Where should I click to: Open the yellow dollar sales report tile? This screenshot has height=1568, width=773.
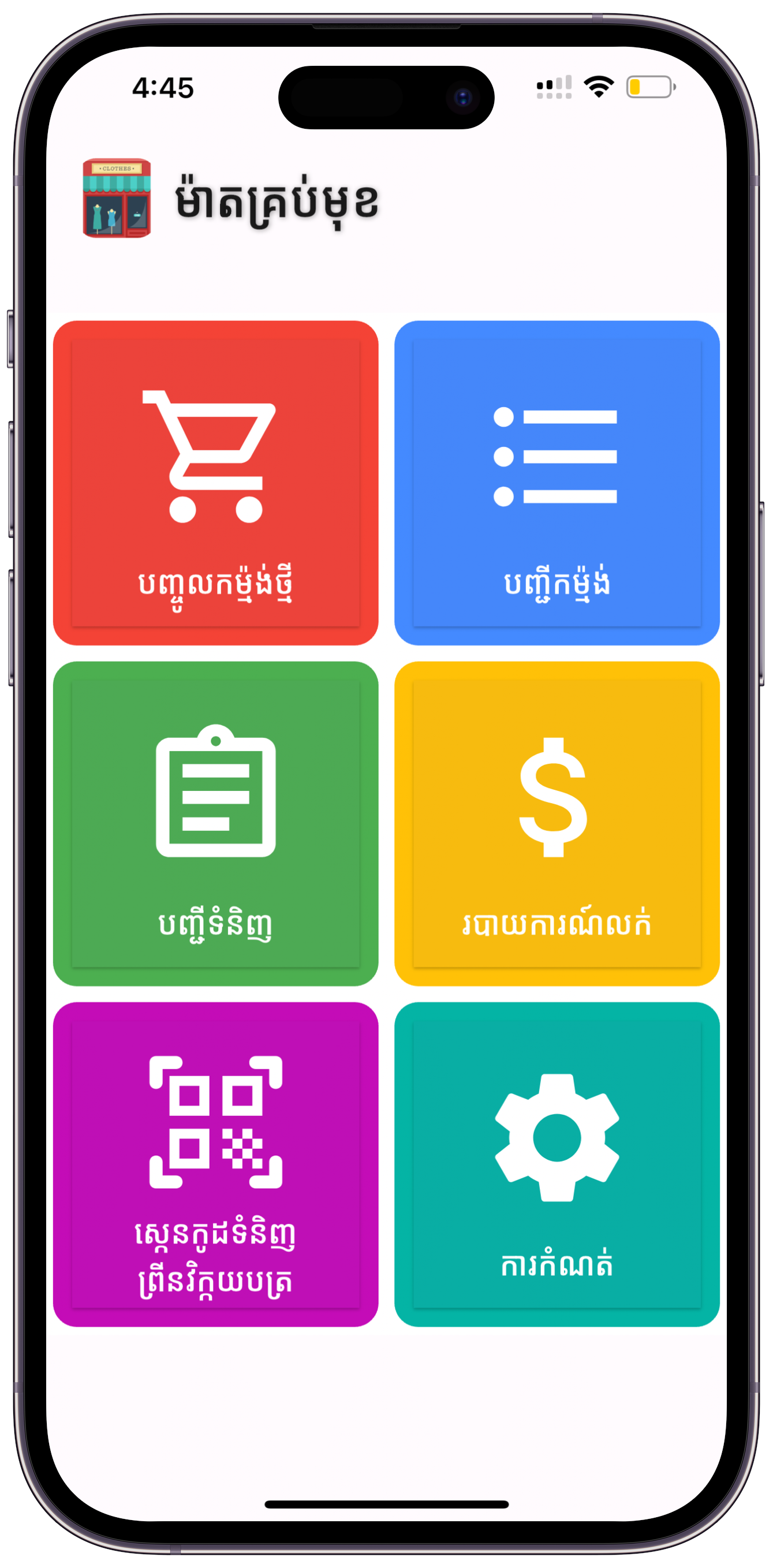(x=557, y=824)
